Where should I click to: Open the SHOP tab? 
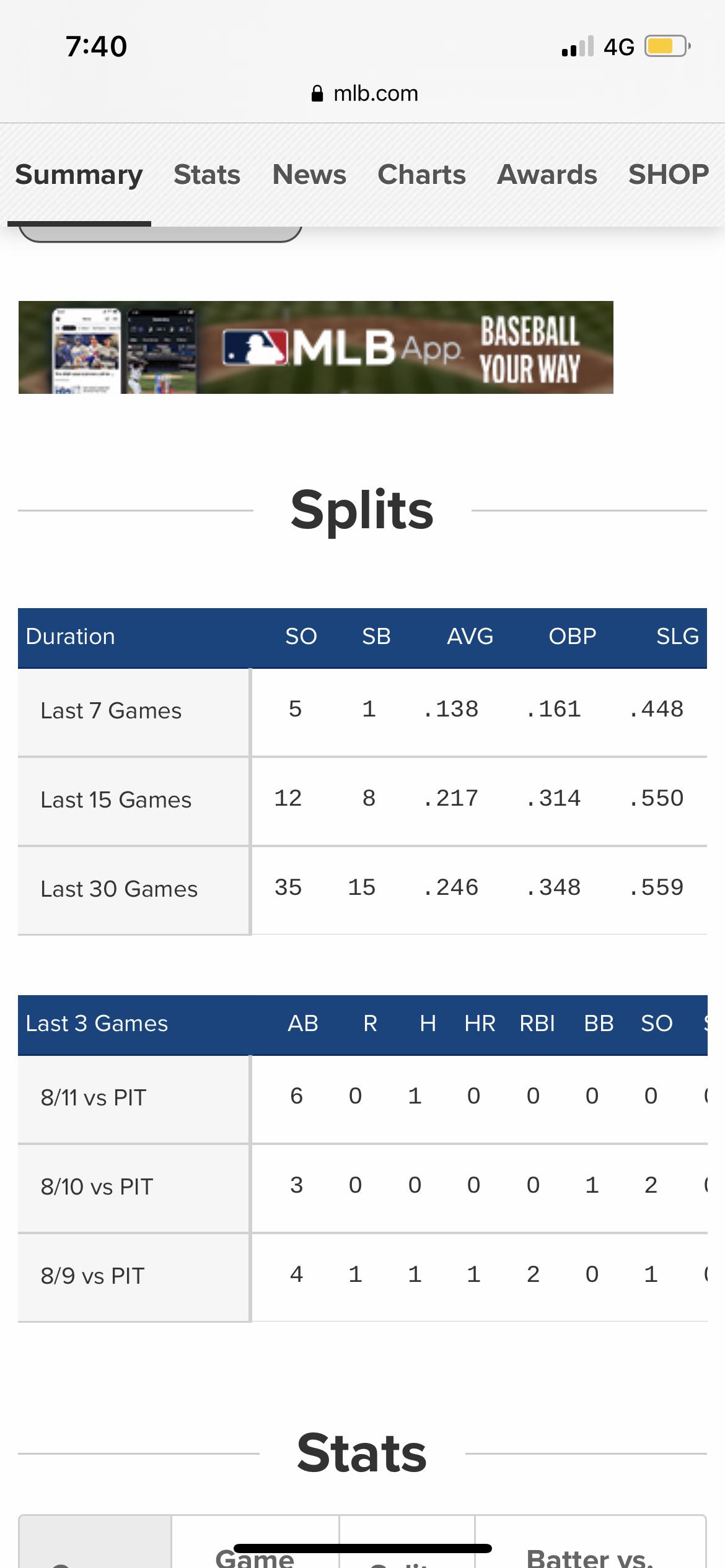click(669, 175)
